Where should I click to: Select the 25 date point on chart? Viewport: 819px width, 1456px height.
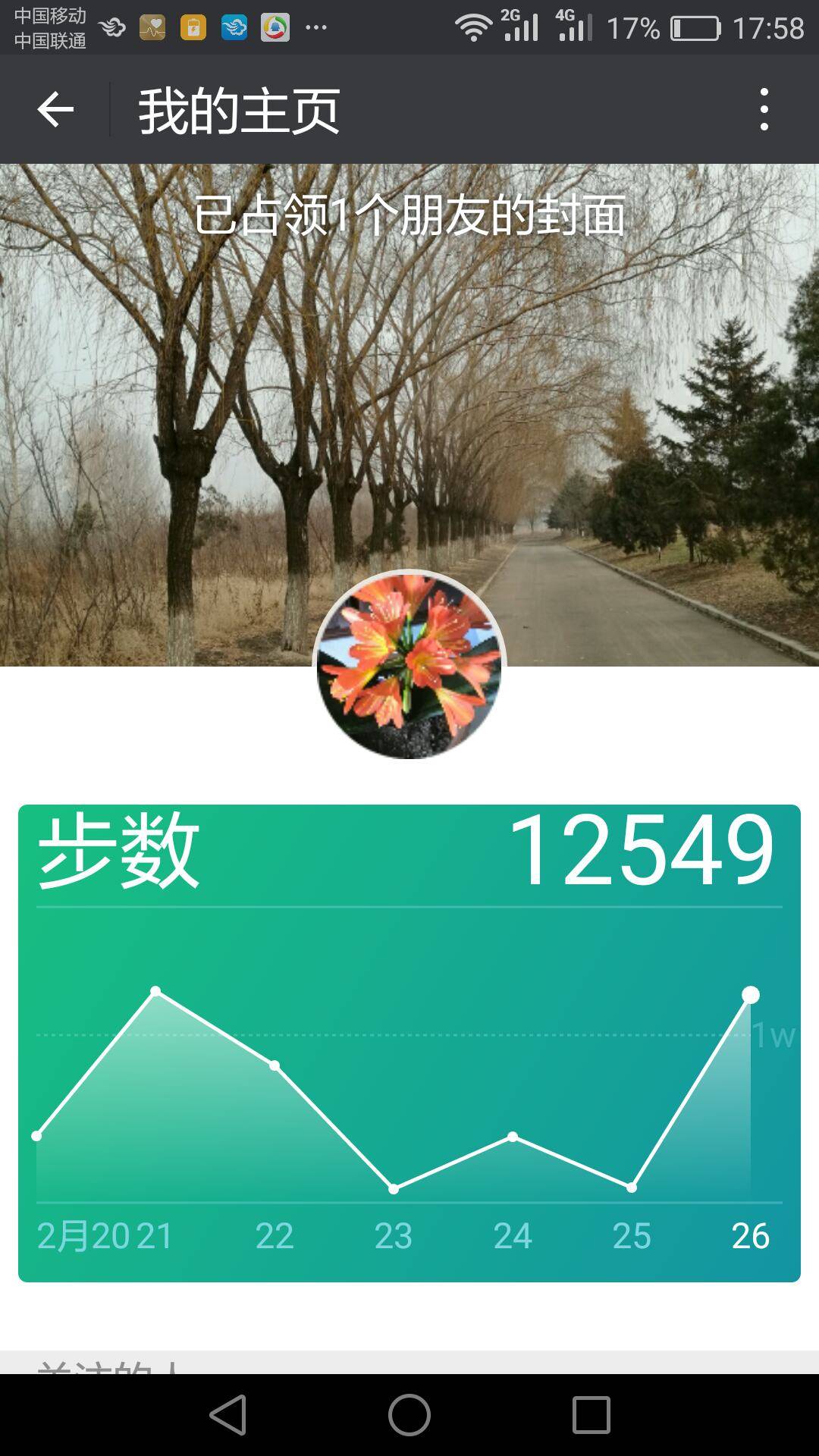(x=632, y=1187)
